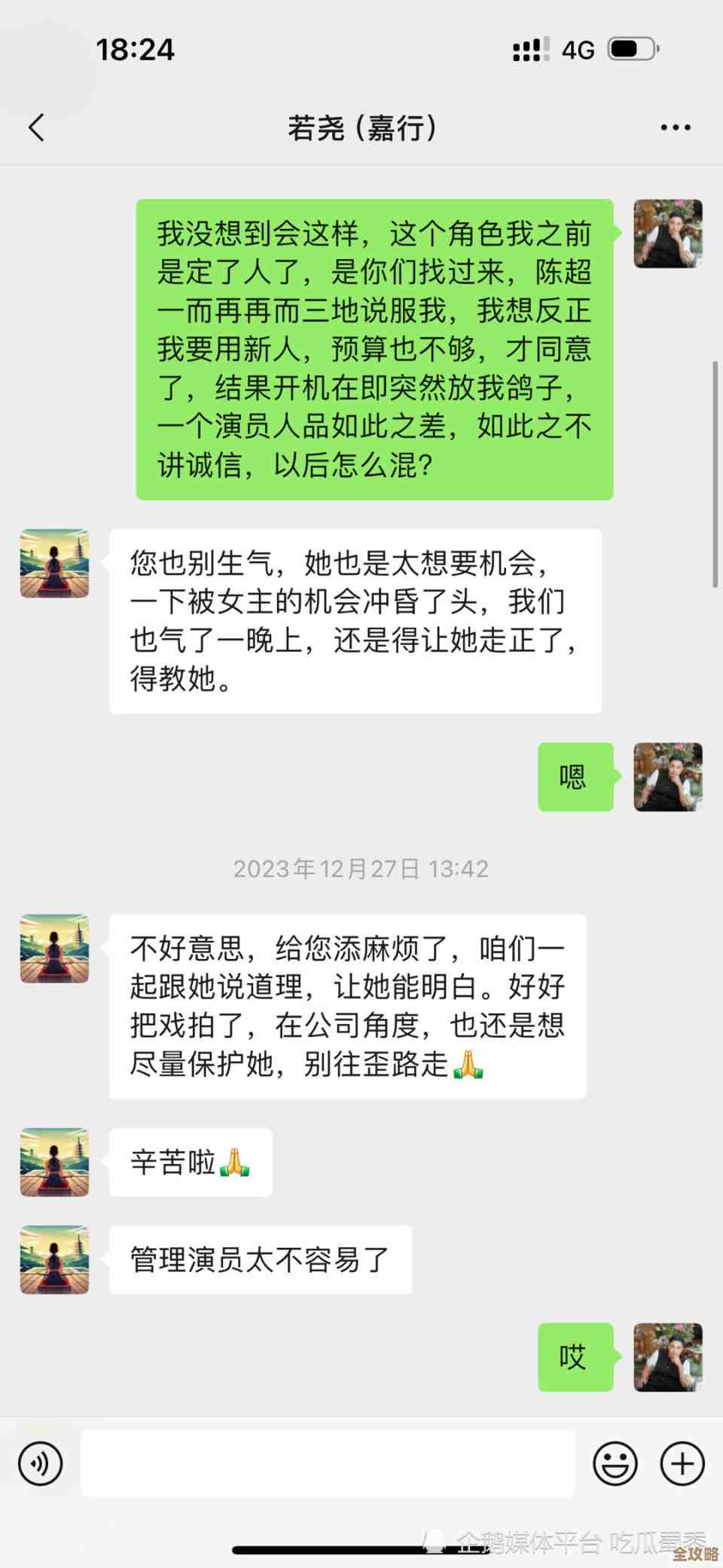Tap the 管理演员太不容易了 message
This screenshot has height=1568, width=723.
click(260, 1260)
